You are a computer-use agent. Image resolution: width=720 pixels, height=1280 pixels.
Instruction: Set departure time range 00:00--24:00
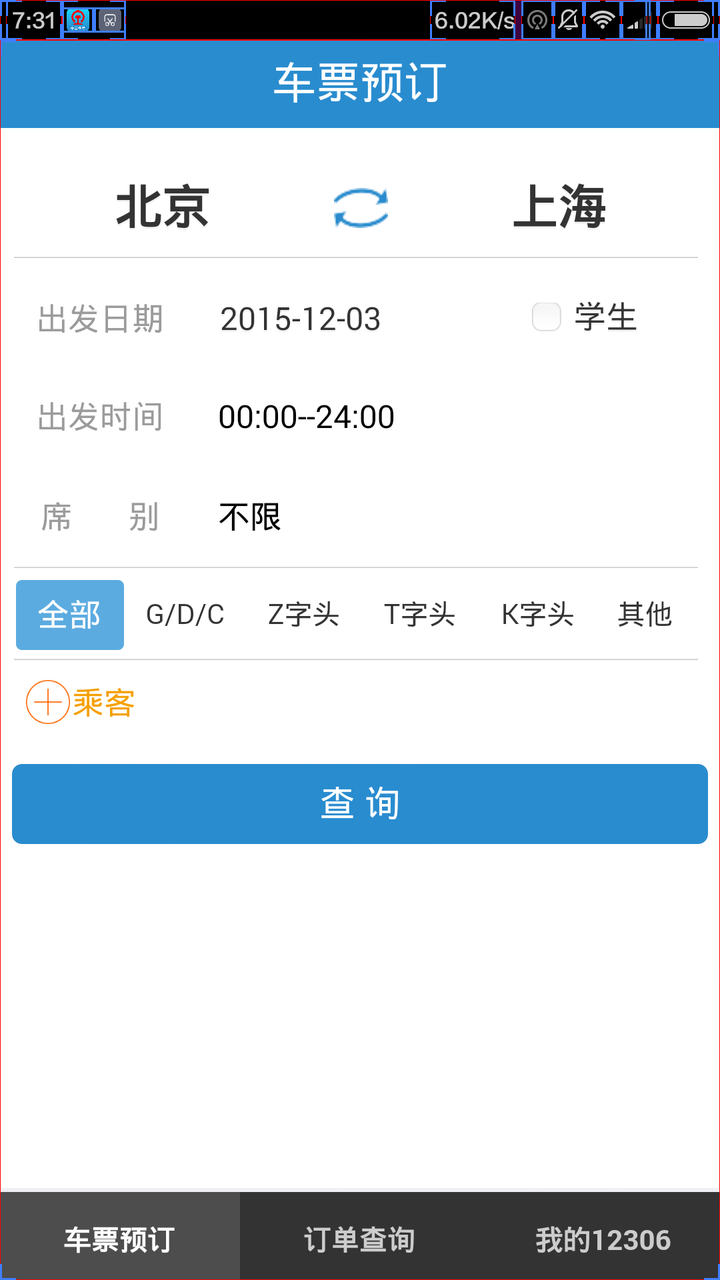click(306, 417)
